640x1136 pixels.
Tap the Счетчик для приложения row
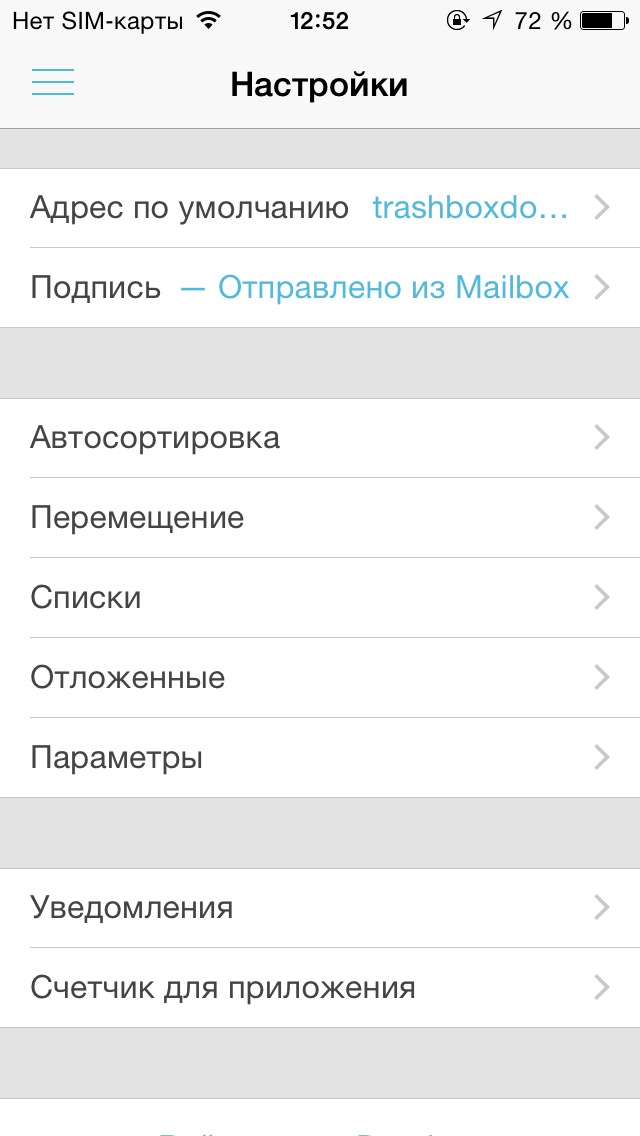320,987
